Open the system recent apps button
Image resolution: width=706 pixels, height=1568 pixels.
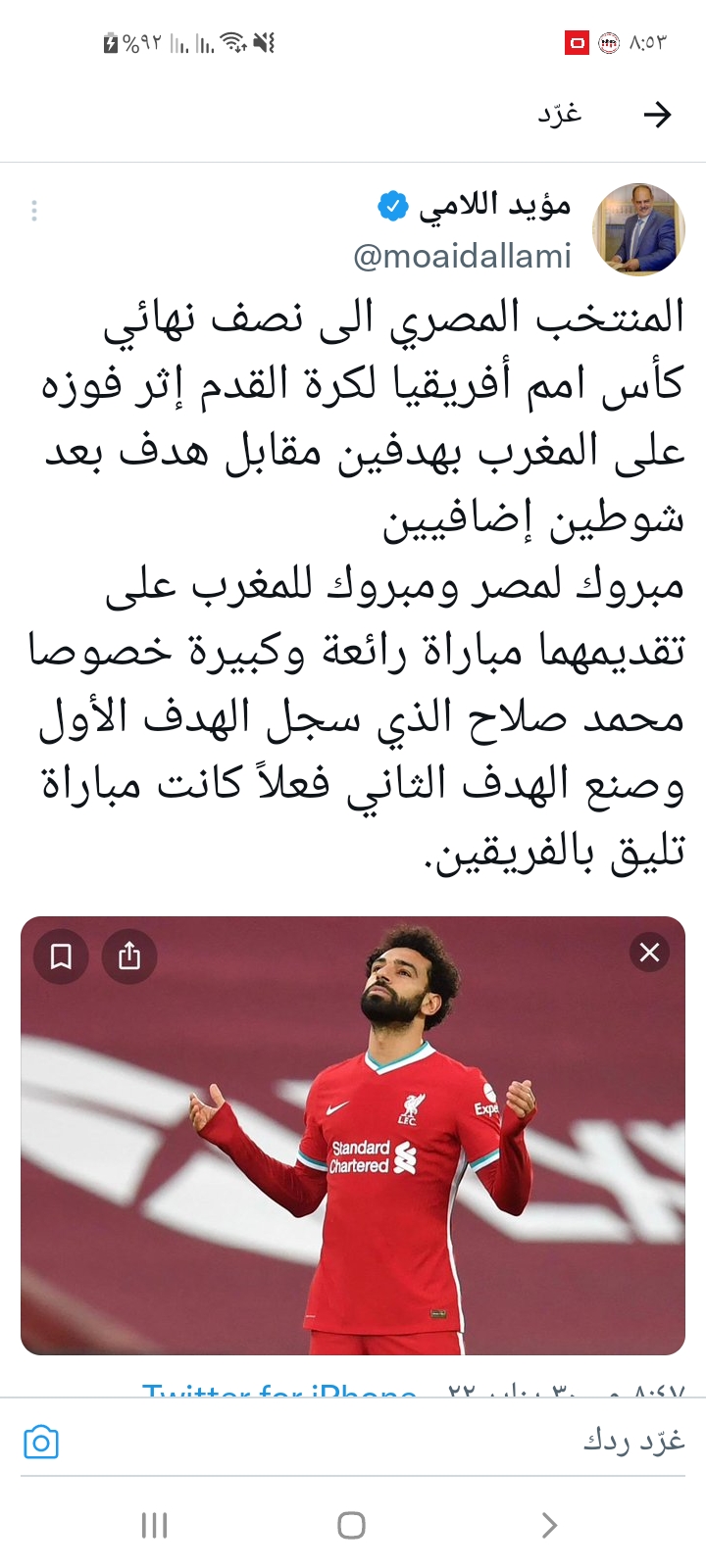(155, 1525)
